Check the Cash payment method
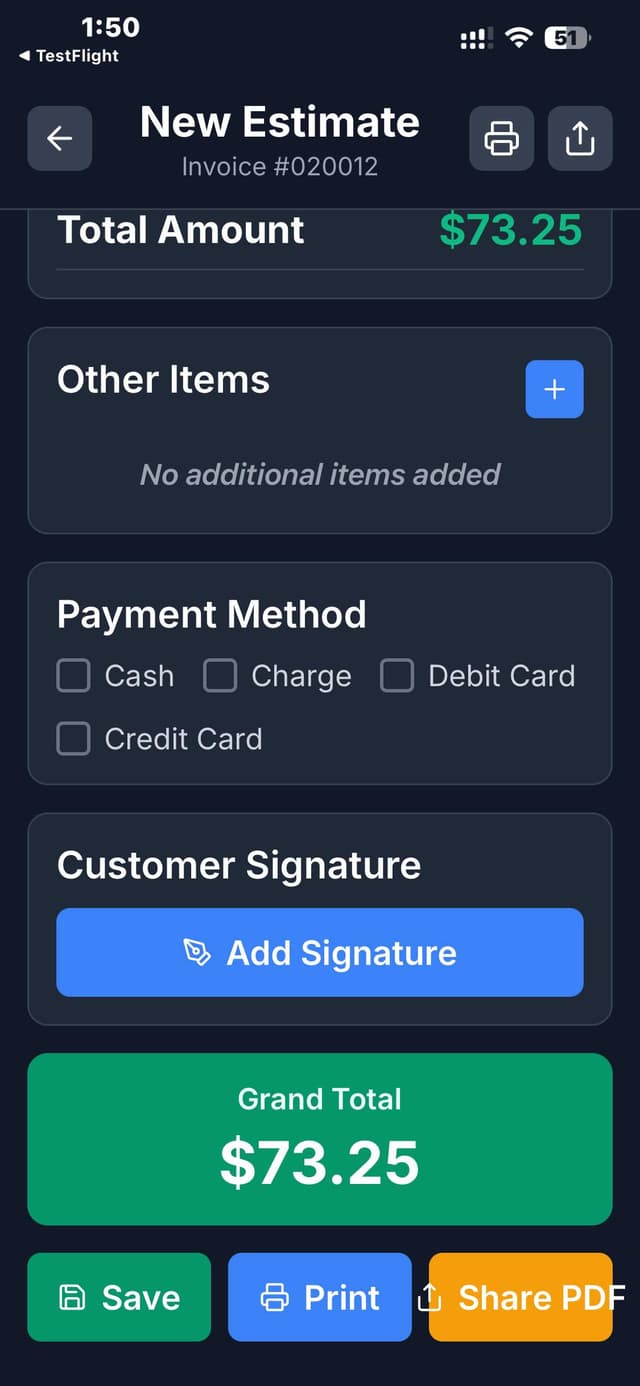This screenshot has height=1386, width=640. [x=74, y=676]
